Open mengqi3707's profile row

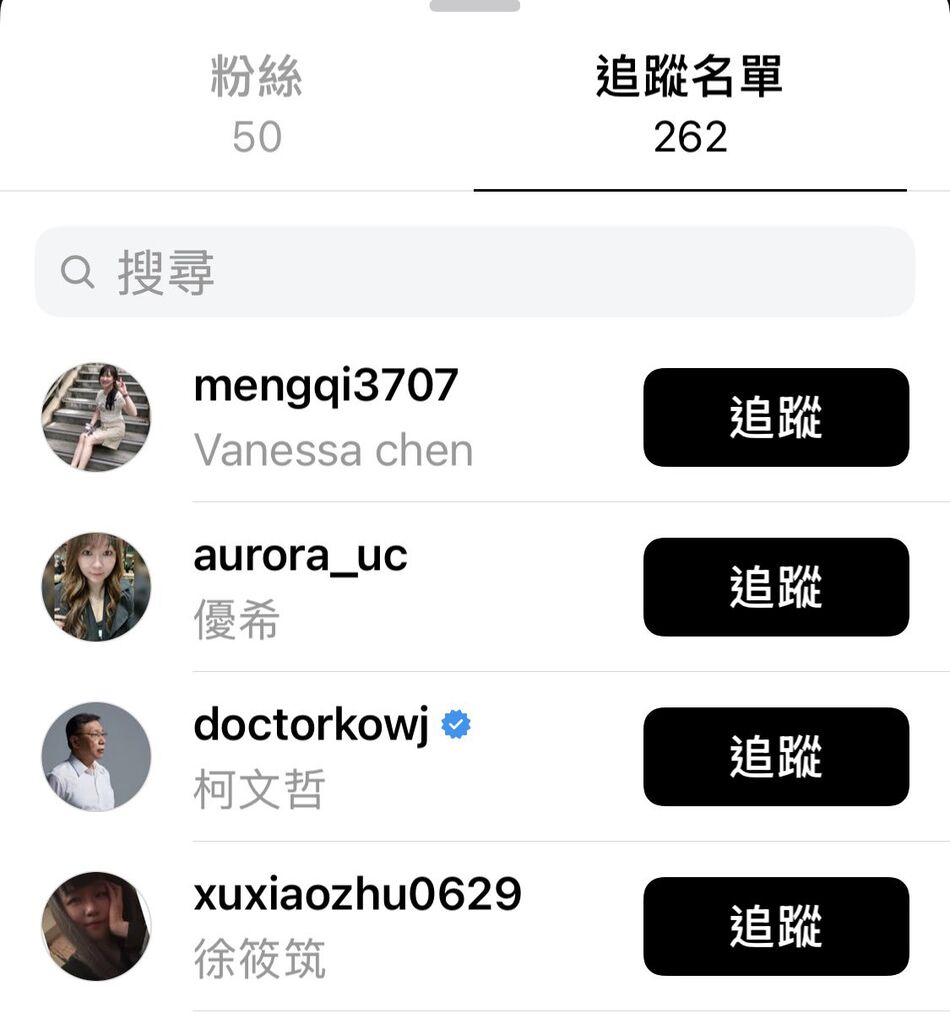tap(330, 417)
